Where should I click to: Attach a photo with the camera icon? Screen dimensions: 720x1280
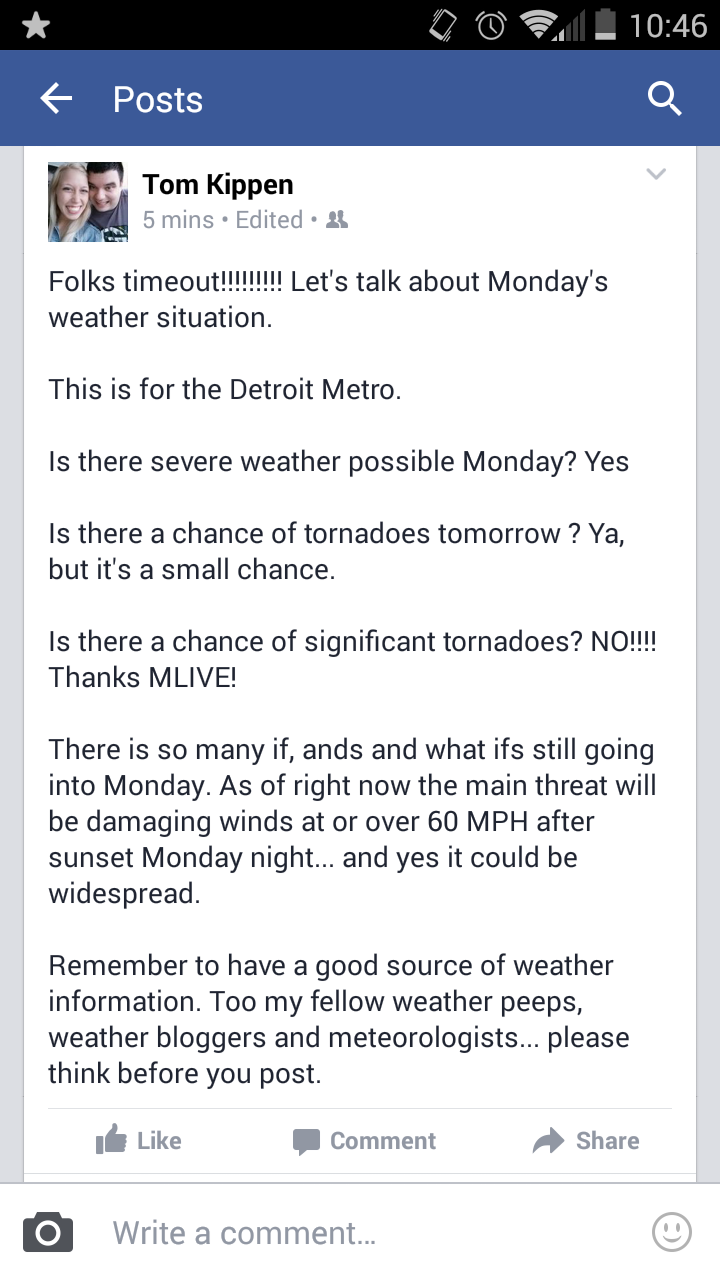pyautogui.click(x=48, y=1232)
